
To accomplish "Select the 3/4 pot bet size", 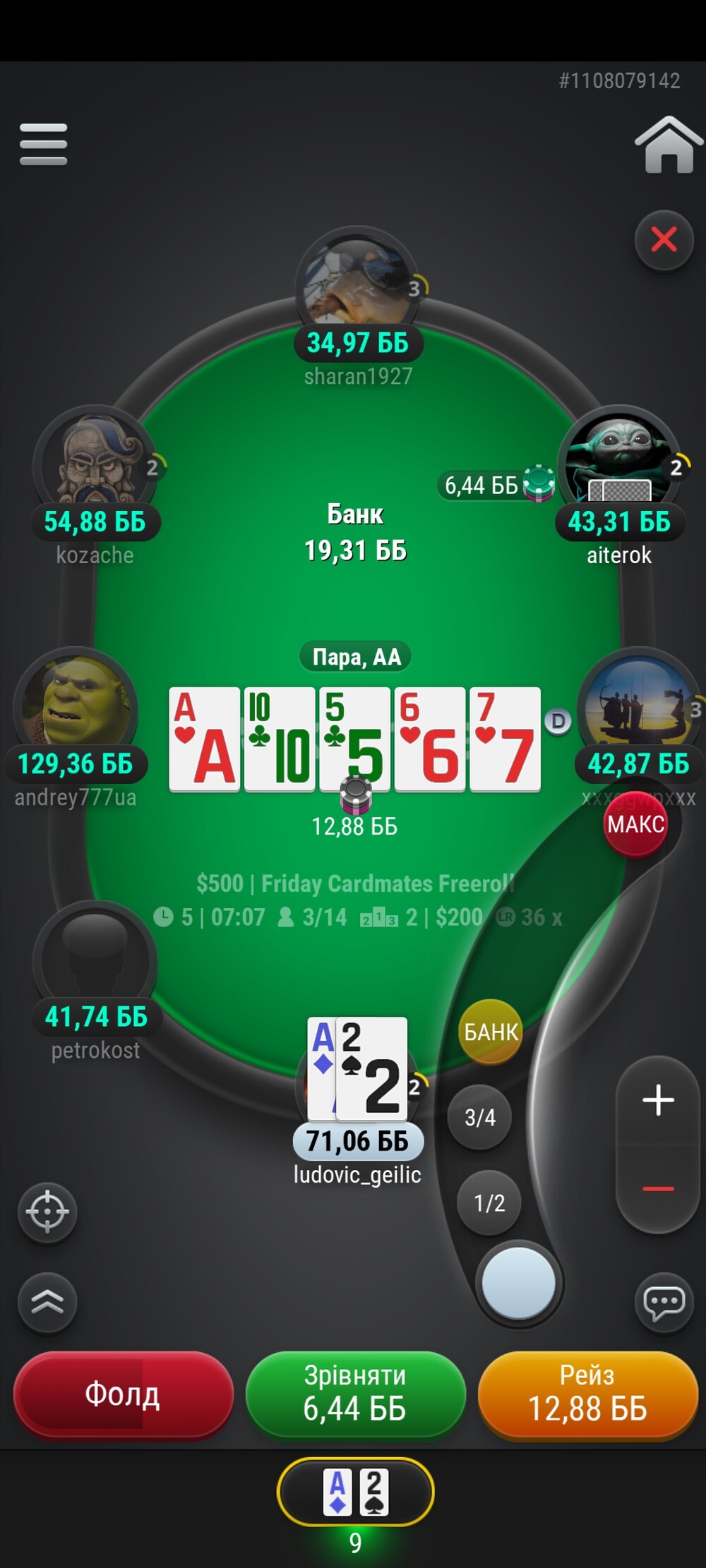I will click(480, 1117).
